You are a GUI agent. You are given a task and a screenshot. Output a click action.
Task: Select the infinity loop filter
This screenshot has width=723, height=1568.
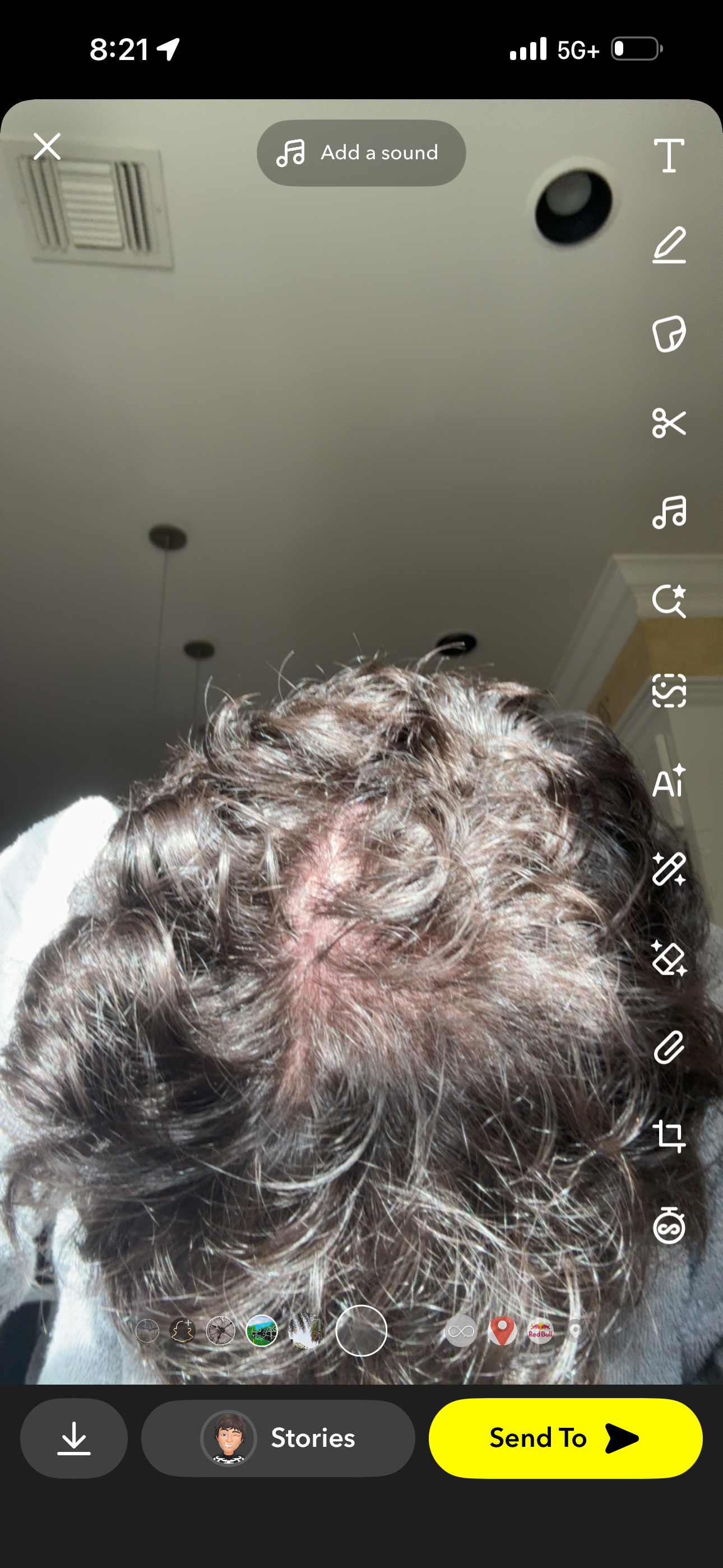tap(461, 1331)
